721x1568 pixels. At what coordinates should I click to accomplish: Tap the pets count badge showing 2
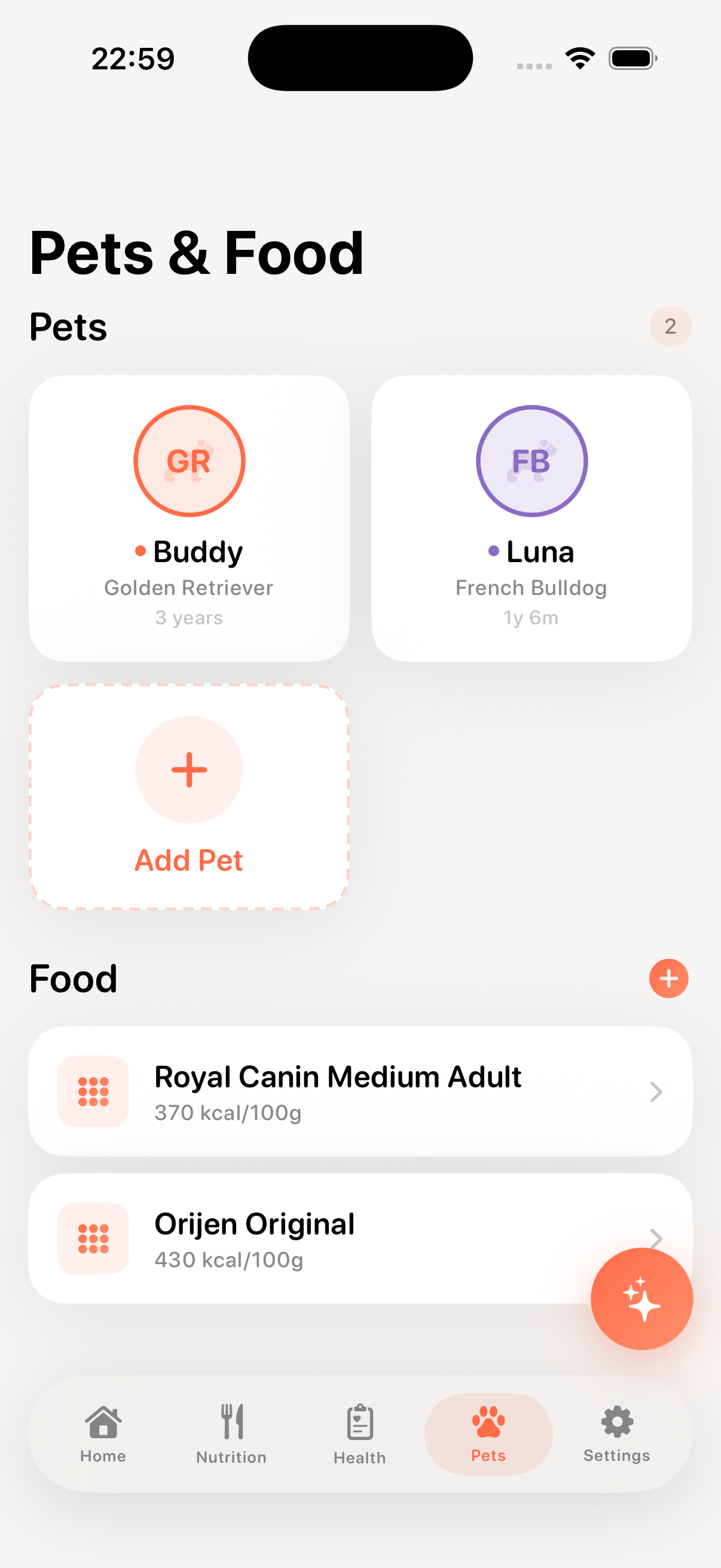(670, 327)
